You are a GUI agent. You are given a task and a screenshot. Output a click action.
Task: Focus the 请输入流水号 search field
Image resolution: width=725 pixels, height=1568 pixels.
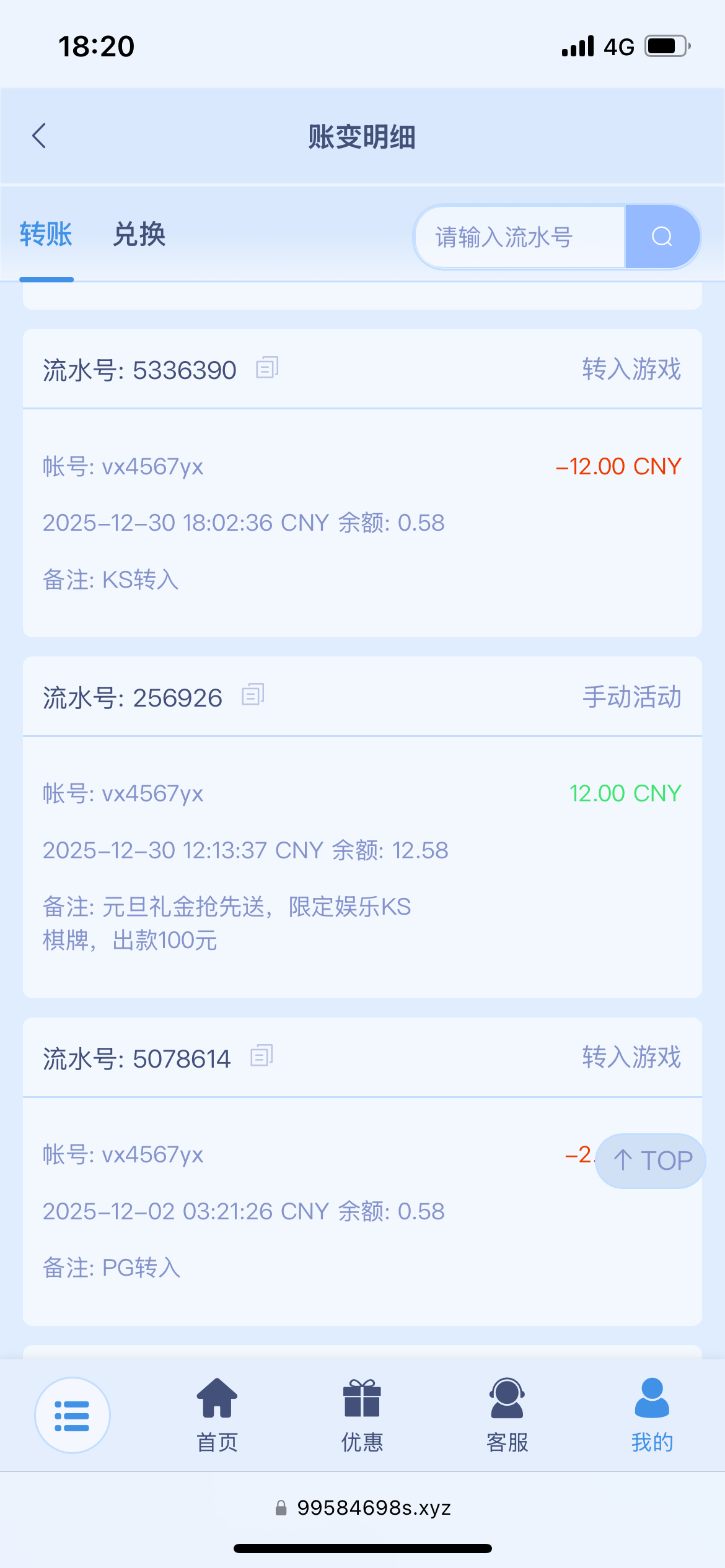click(x=519, y=237)
